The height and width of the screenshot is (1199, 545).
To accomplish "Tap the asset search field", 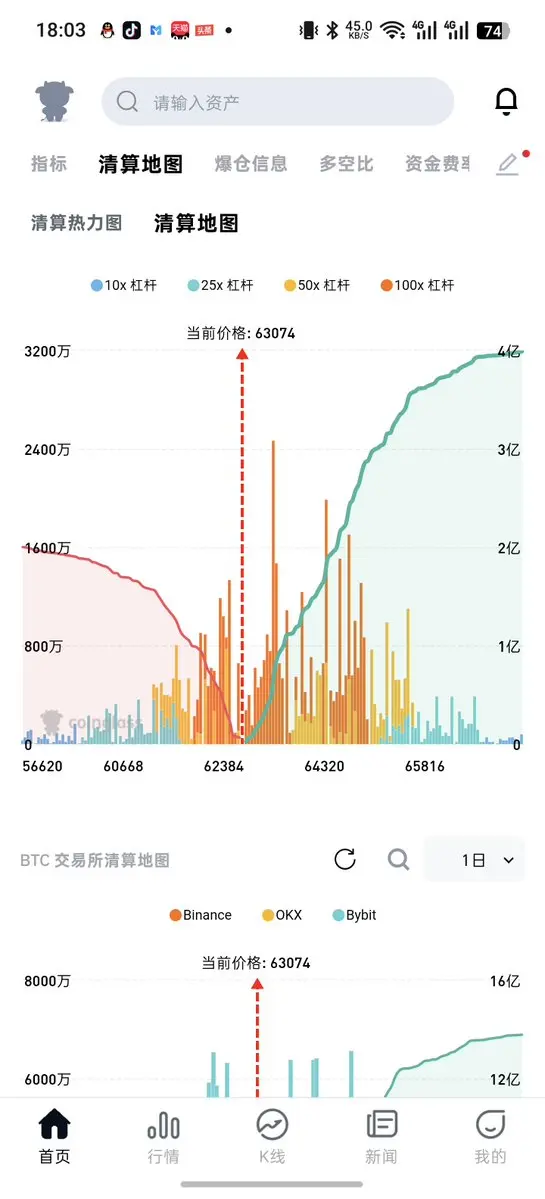I will [277, 102].
